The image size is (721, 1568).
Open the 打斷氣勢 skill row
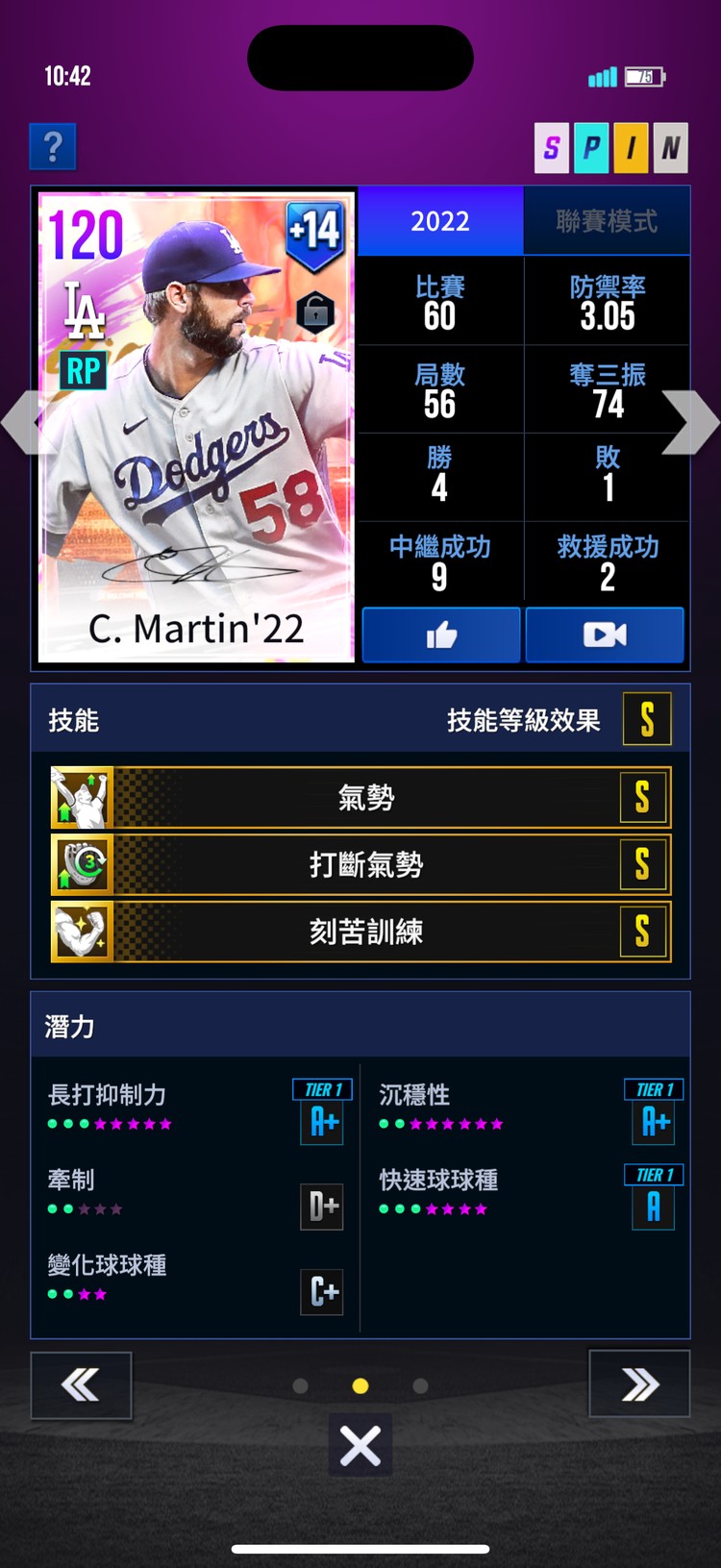(361, 864)
